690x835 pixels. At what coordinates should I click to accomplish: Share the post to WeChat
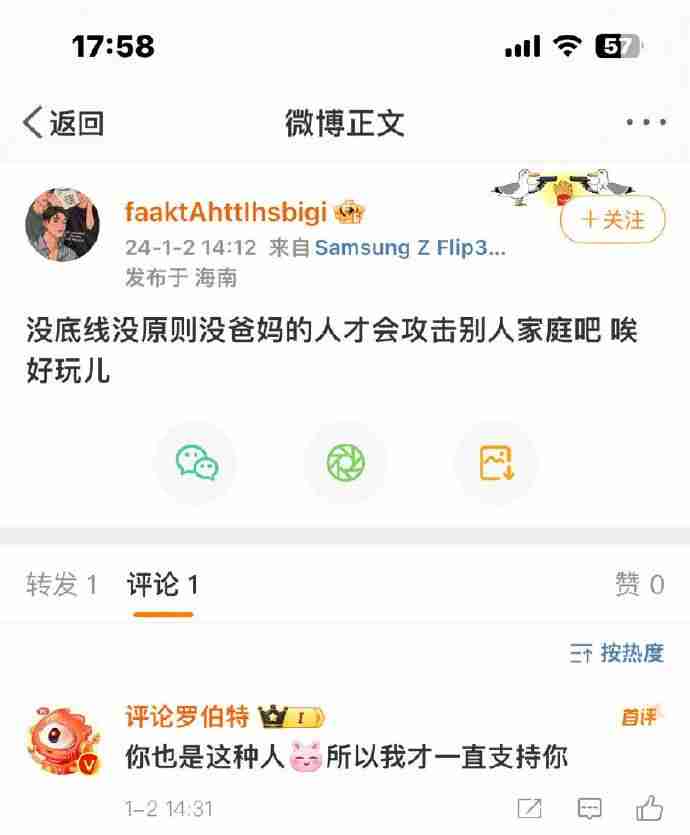click(196, 463)
